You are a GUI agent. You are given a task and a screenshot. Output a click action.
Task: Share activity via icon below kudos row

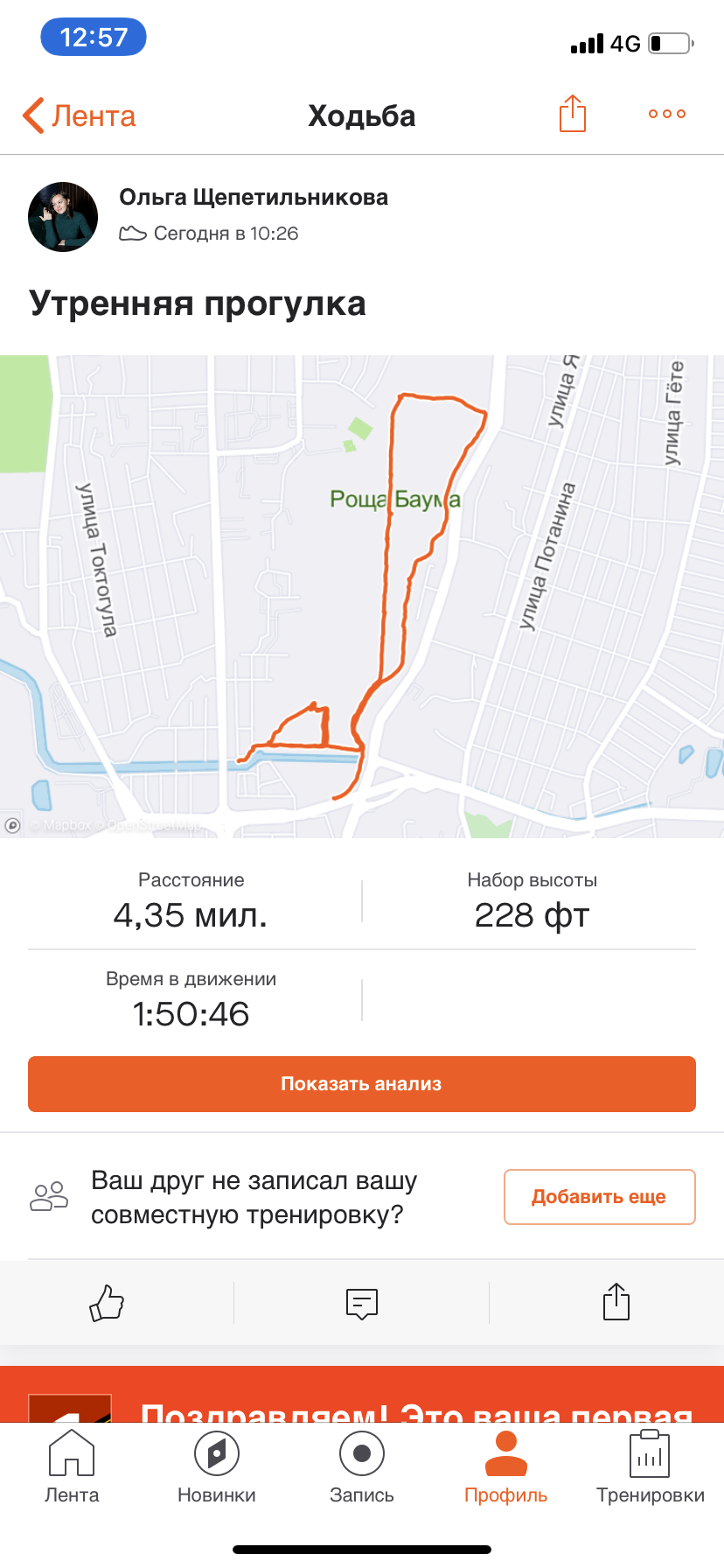pyautogui.click(x=616, y=1302)
